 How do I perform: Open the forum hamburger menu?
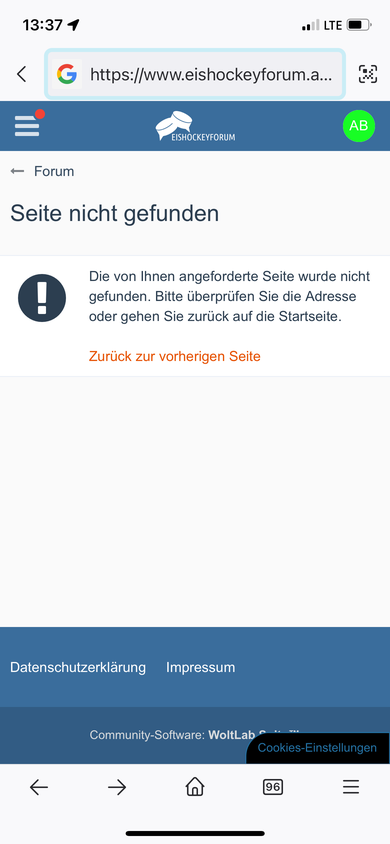(27, 125)
